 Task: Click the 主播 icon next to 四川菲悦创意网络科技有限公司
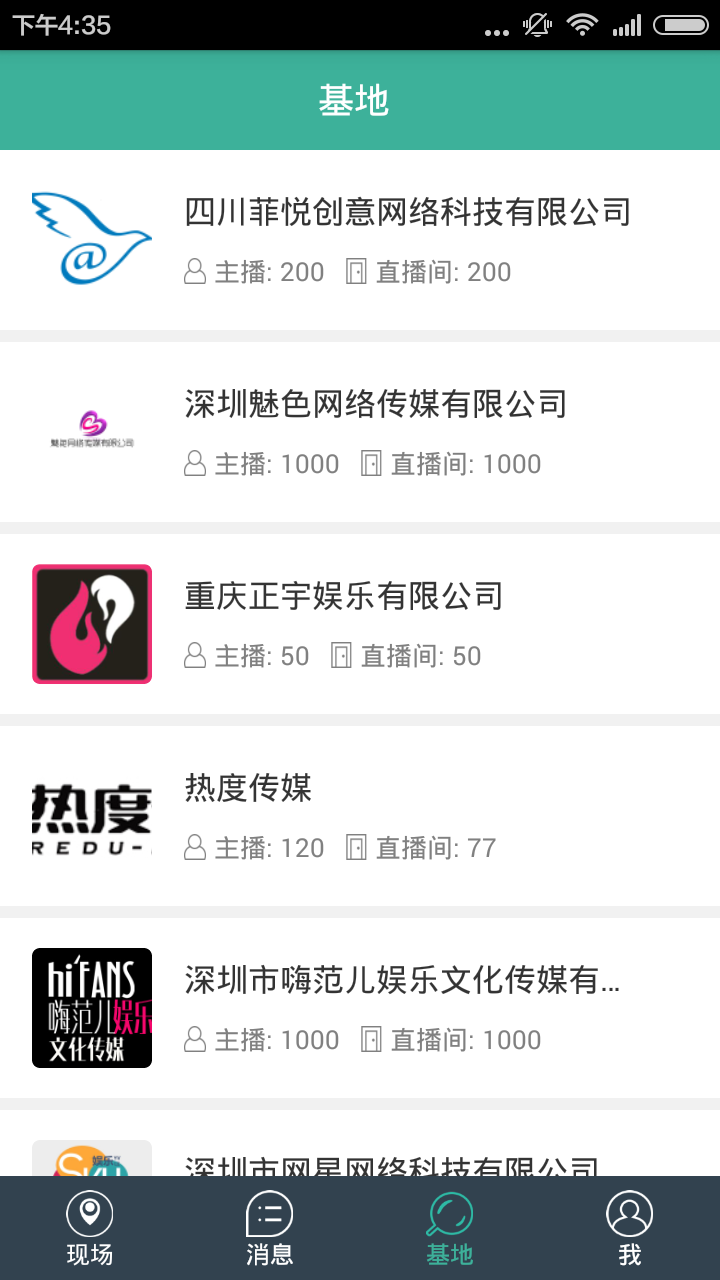tap(193, 272)
